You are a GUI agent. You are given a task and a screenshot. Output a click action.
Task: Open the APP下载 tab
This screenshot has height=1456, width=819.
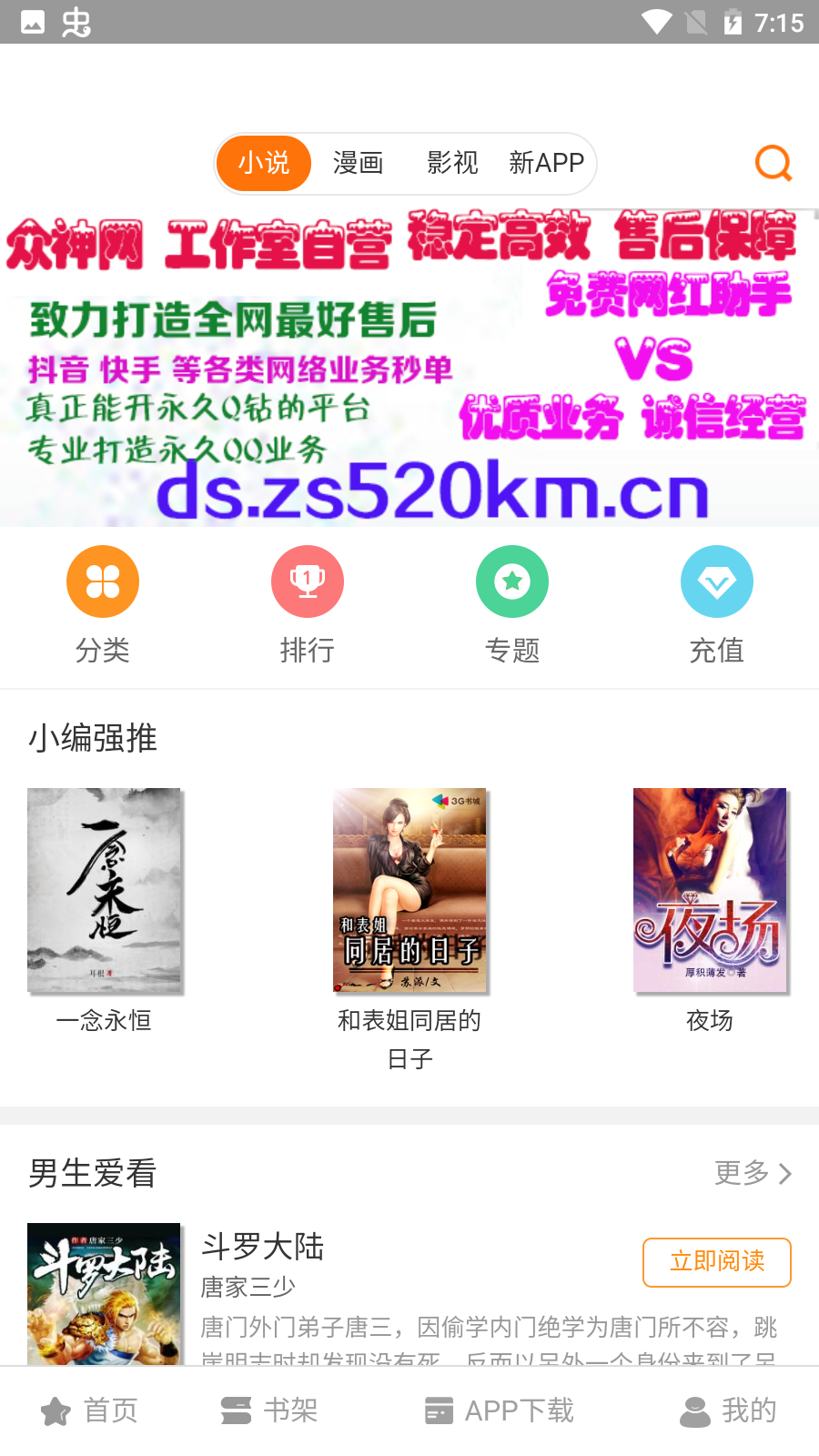tap(500, 1410)
